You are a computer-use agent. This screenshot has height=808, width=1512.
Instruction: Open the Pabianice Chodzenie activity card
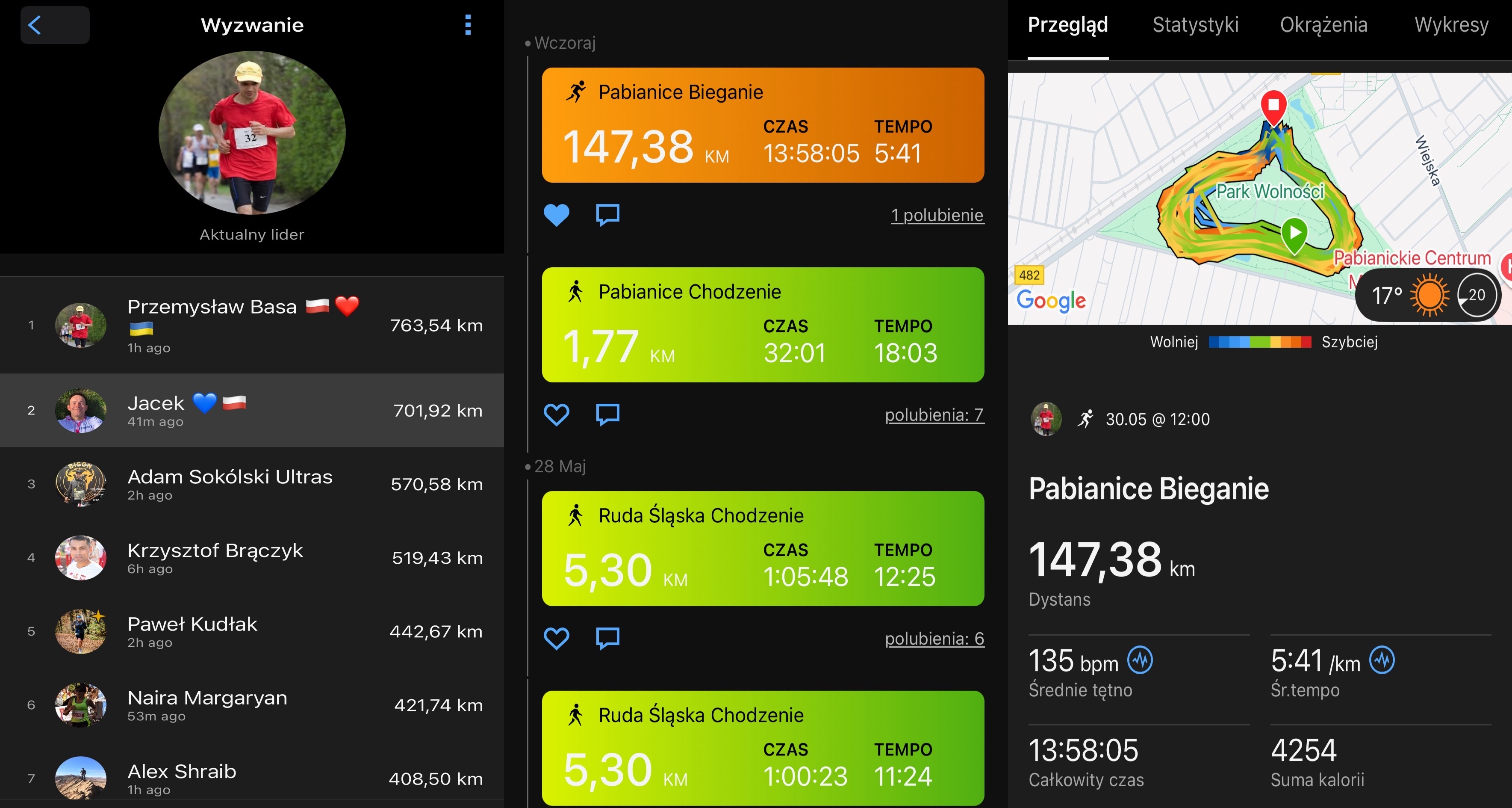763,325
